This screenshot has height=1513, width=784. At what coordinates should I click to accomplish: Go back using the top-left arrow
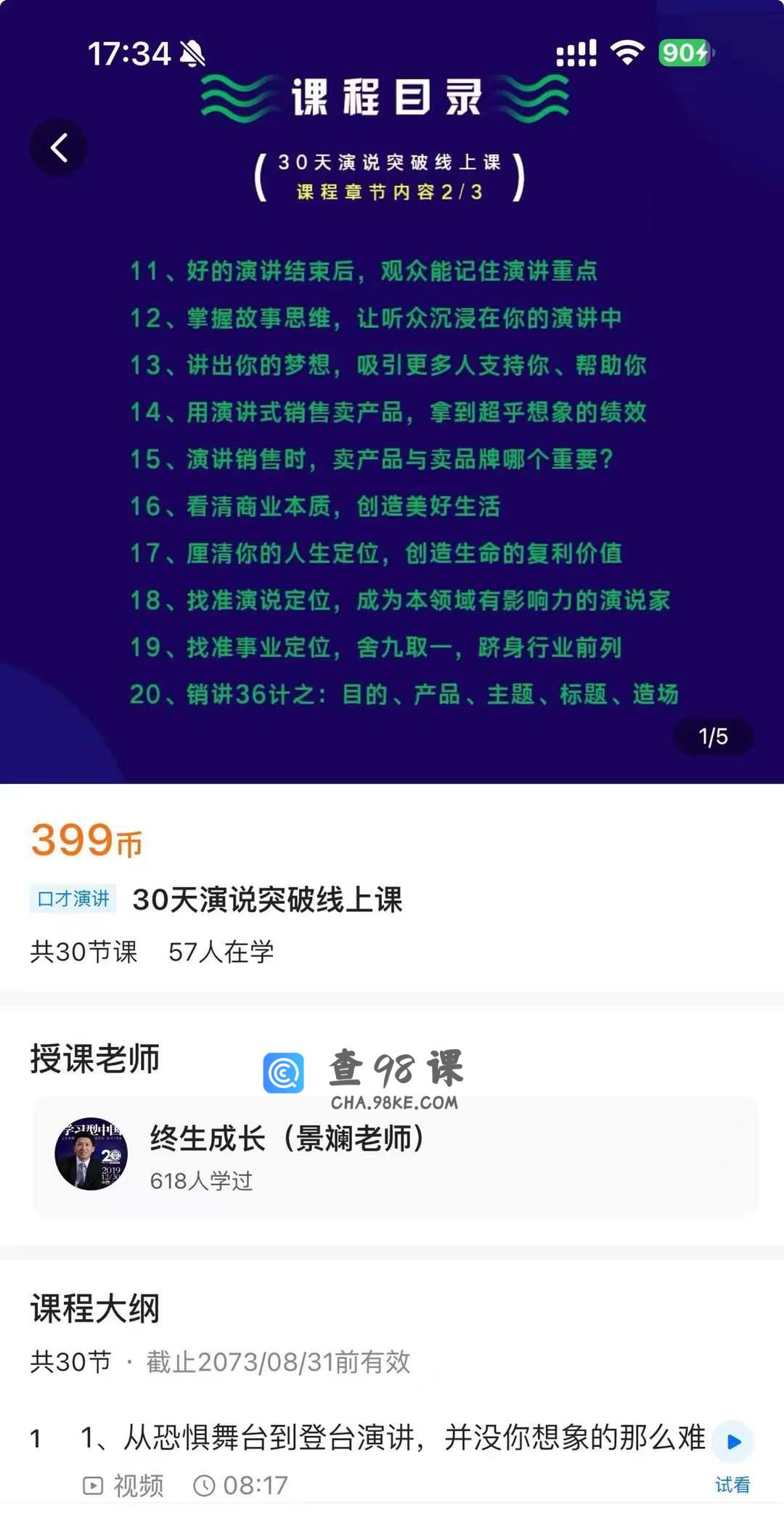(x=59, y=147)
